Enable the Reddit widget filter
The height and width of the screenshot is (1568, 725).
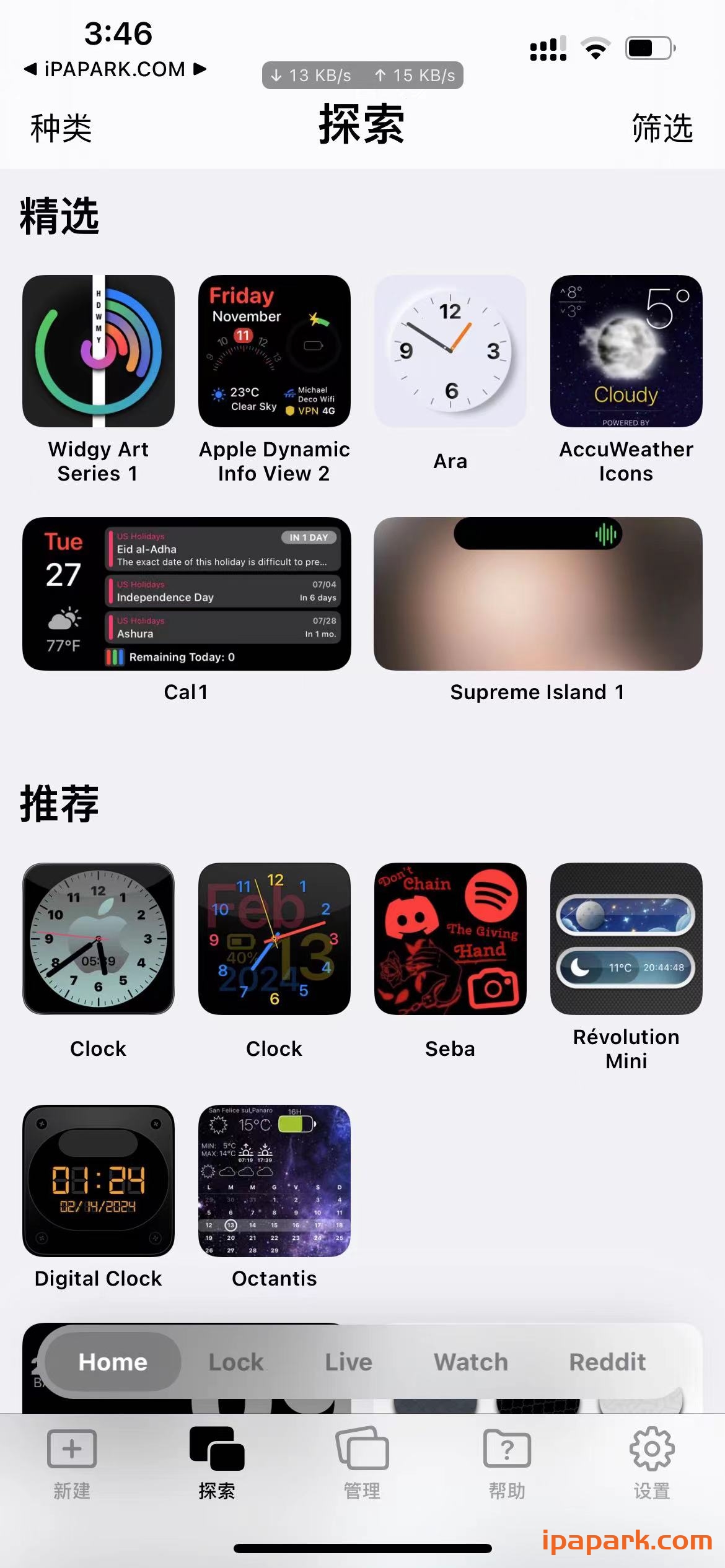coord(607,1361)
